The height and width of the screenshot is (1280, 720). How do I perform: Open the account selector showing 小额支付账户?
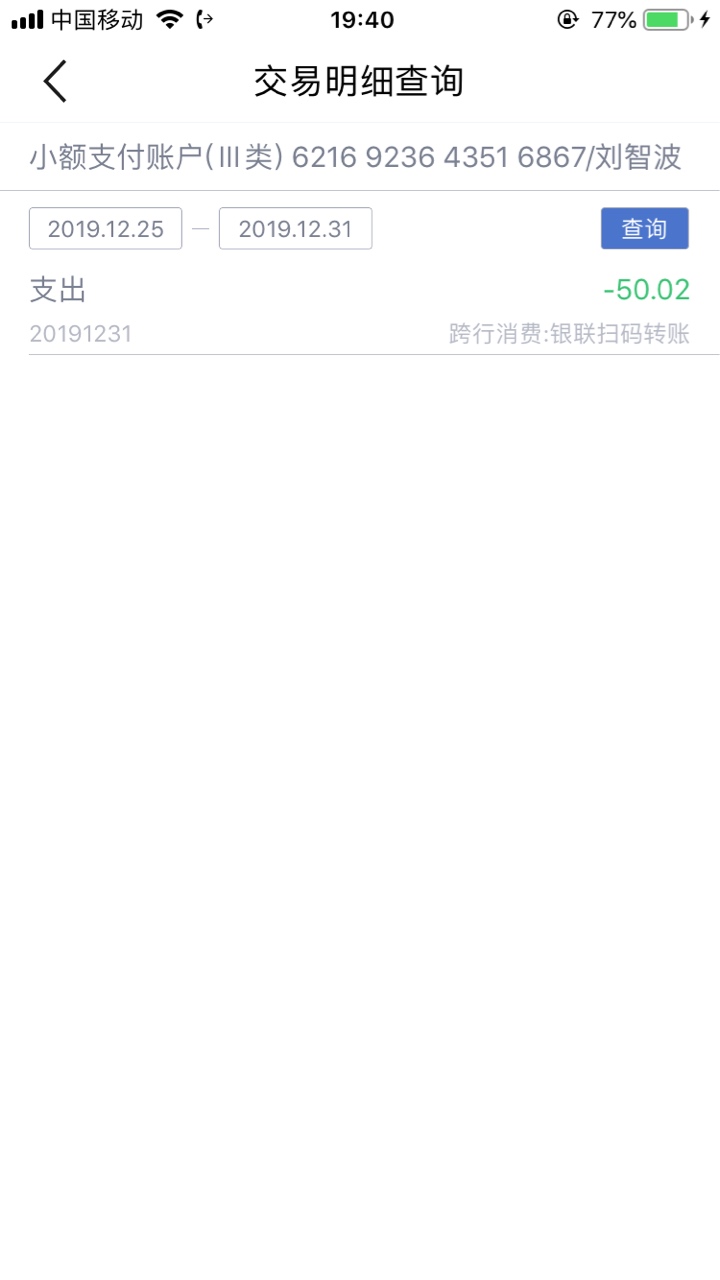360,157
